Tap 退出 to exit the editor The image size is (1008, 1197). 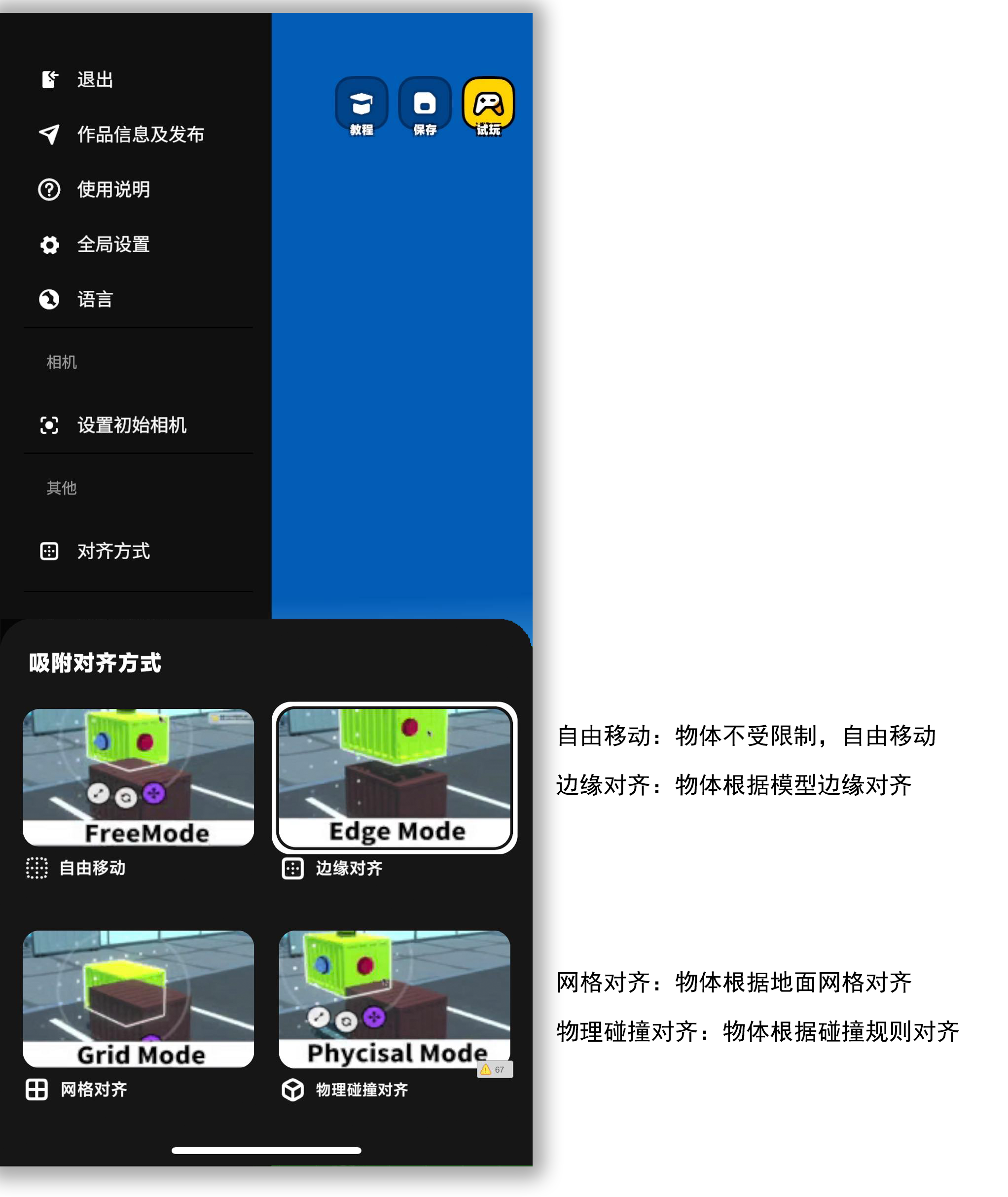tap(94, 79)
